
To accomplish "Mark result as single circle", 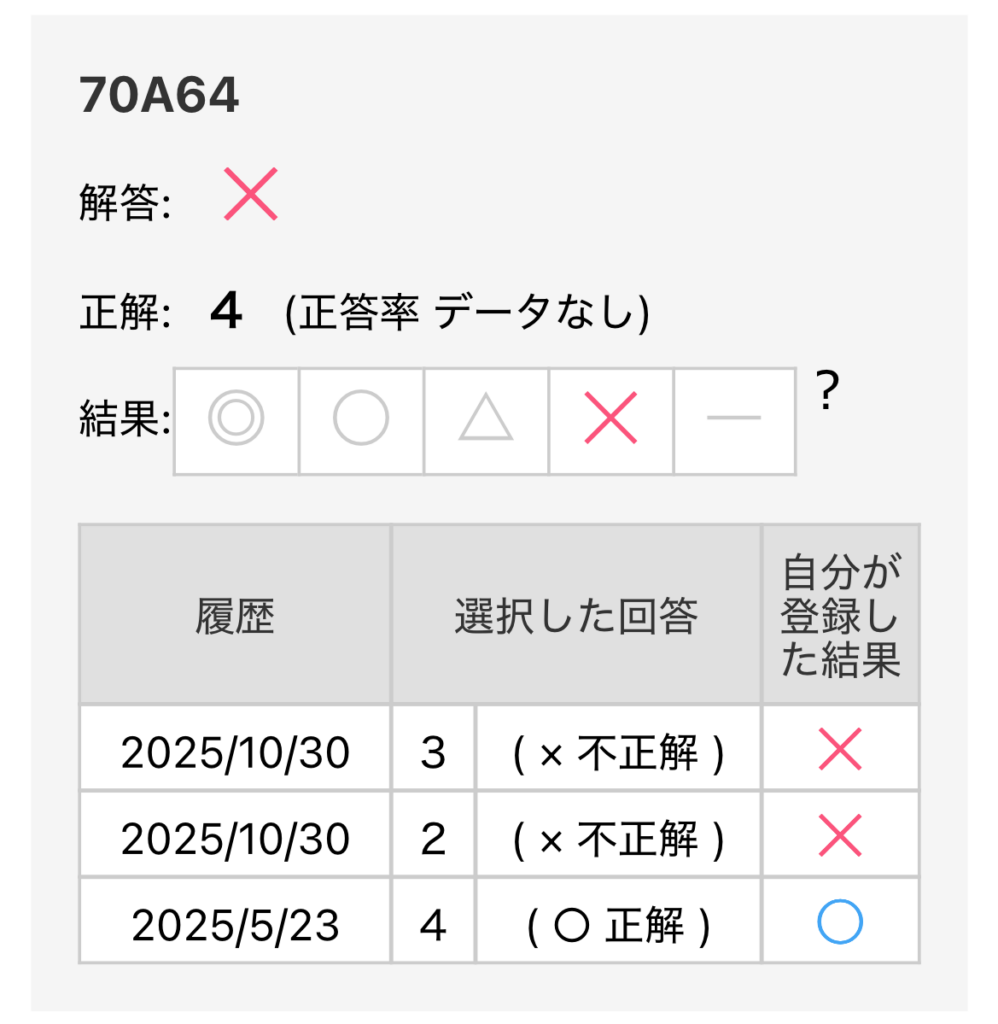I will (361, 421).
